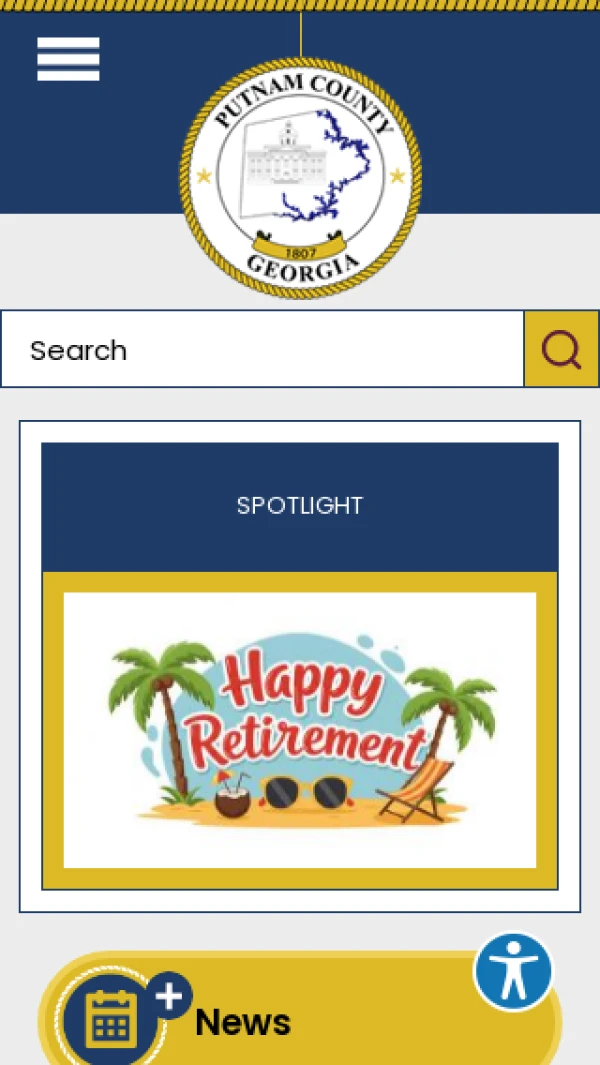Open the accessibility options widget
The image size is (600, 1065).
click(514, 971)
